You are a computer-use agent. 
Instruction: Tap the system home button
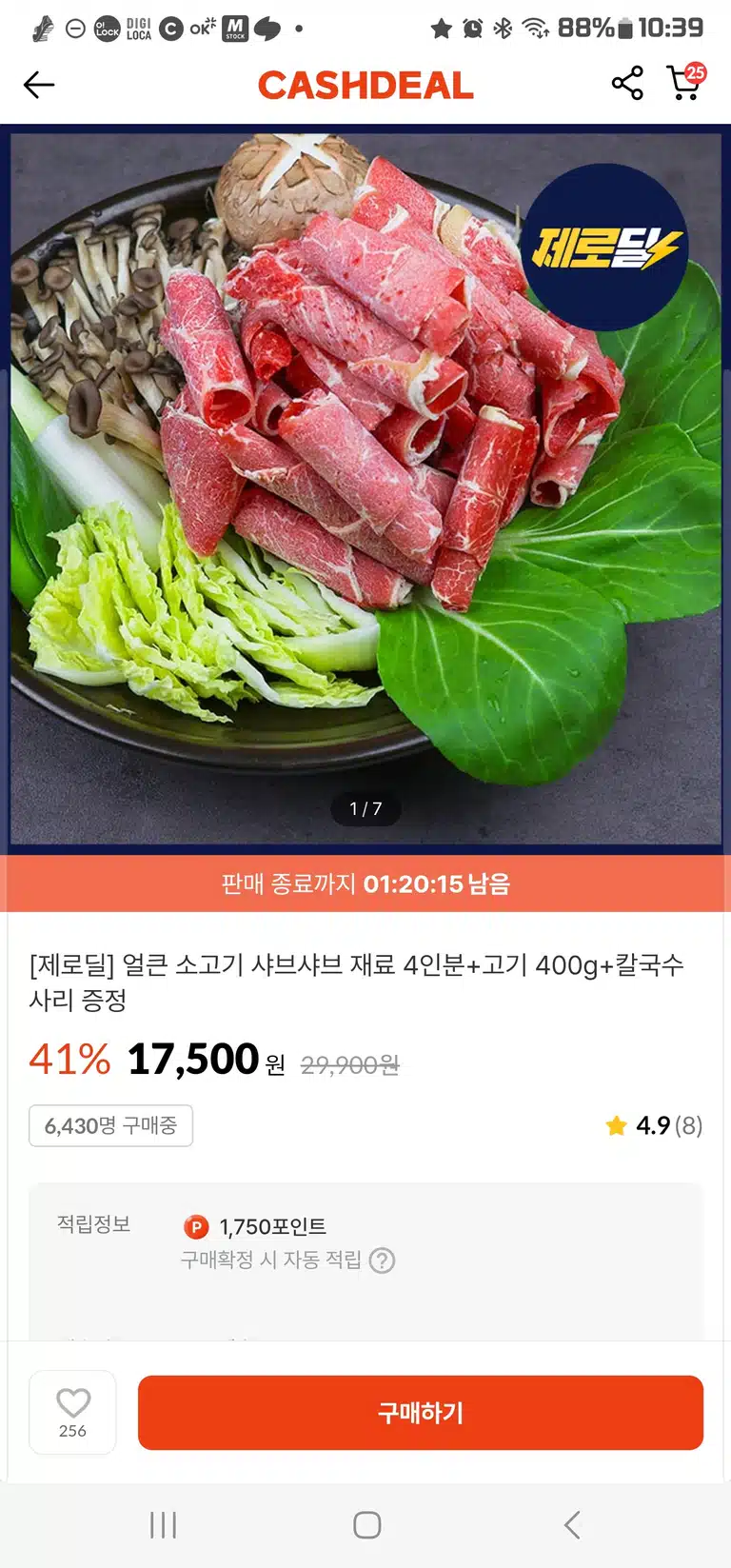[366, 1524]
